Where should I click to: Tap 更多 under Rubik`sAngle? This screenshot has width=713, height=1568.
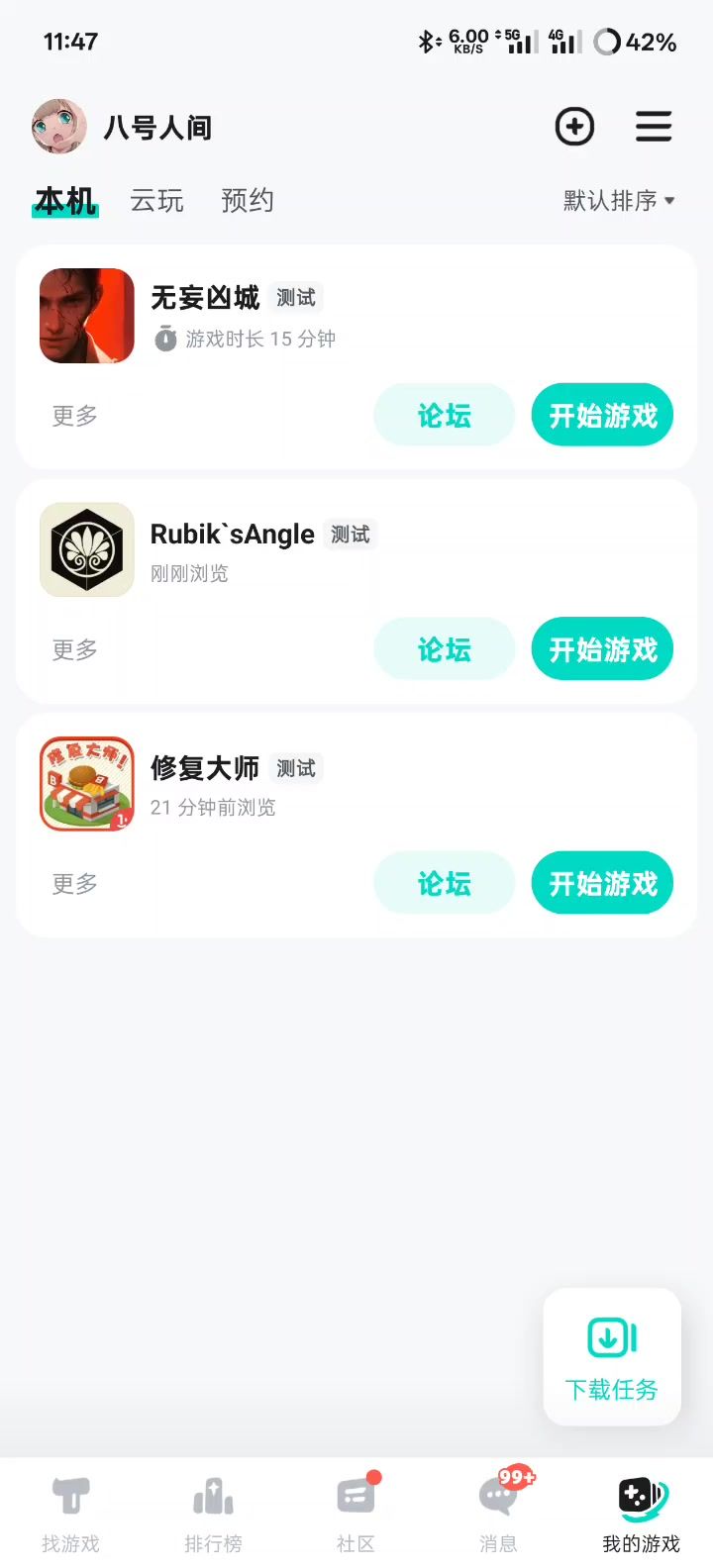click(75, 649)
